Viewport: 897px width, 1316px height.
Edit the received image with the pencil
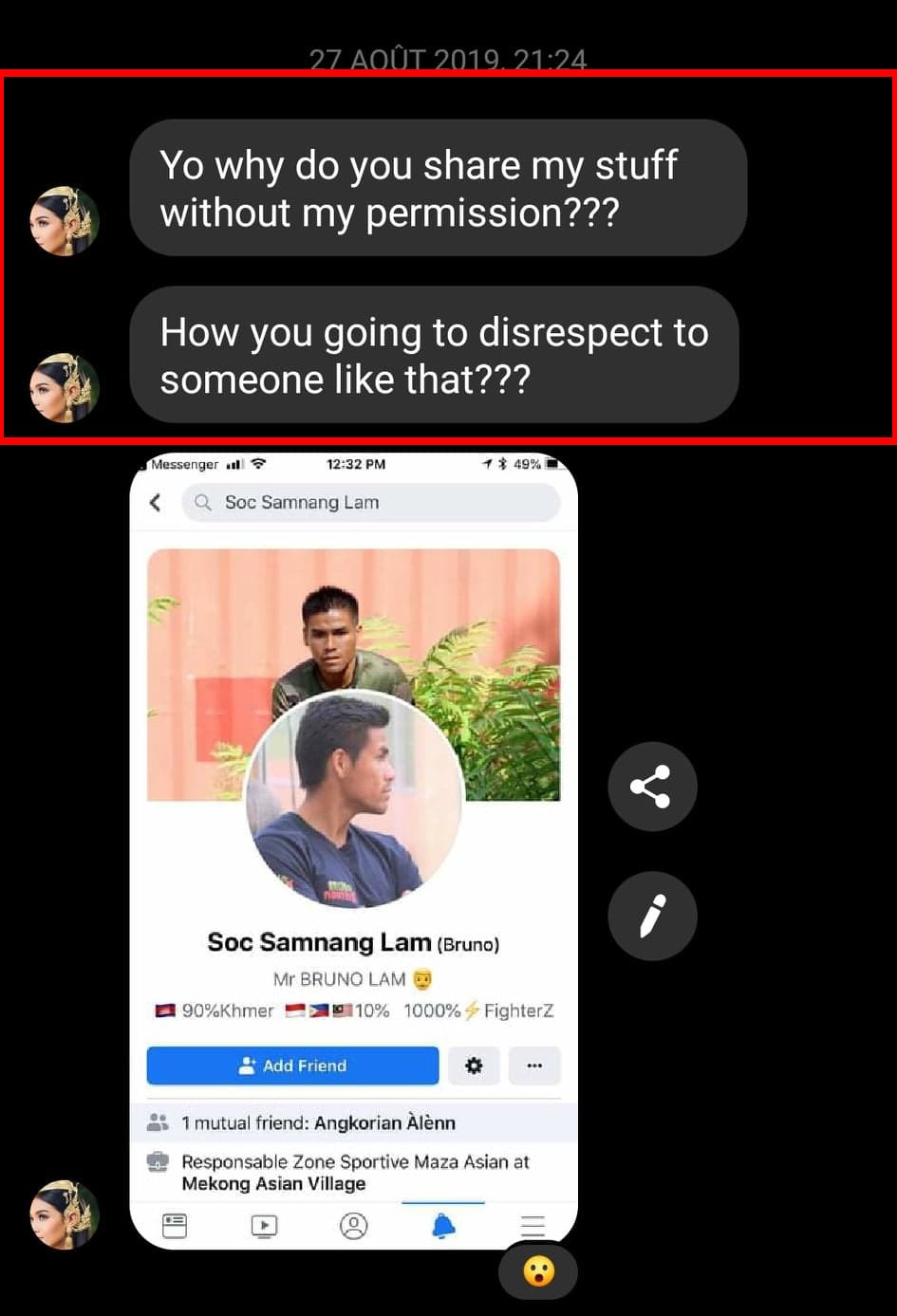coord(652,916)
